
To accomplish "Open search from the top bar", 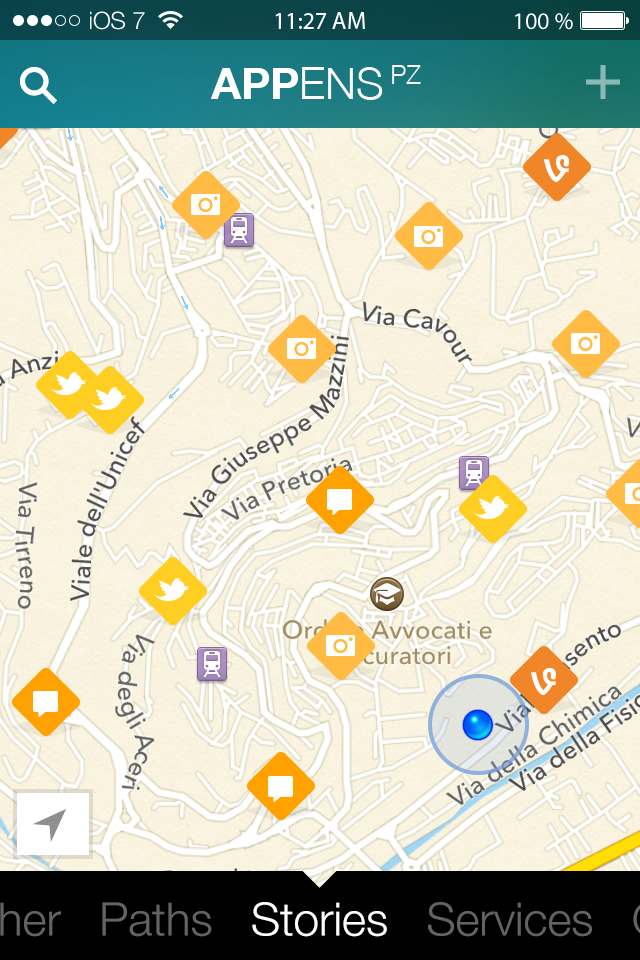I will [39, 86].
